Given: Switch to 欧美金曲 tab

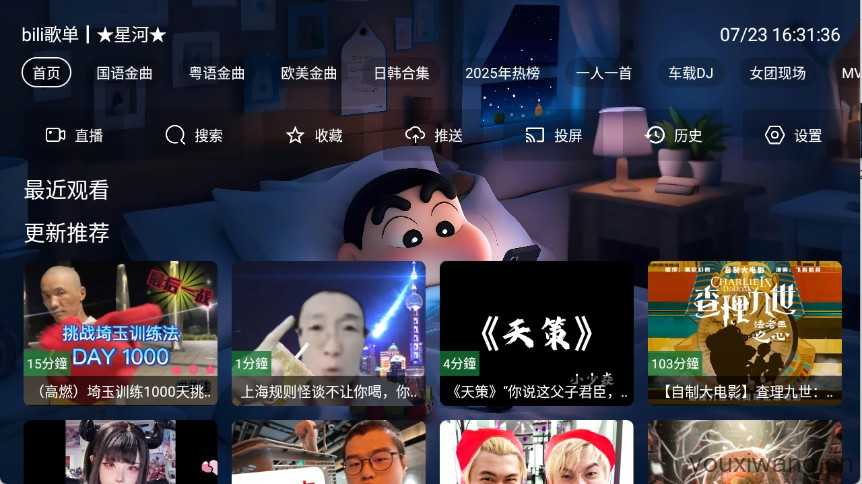Looking at the screenshot, I should tap(309, 73).
